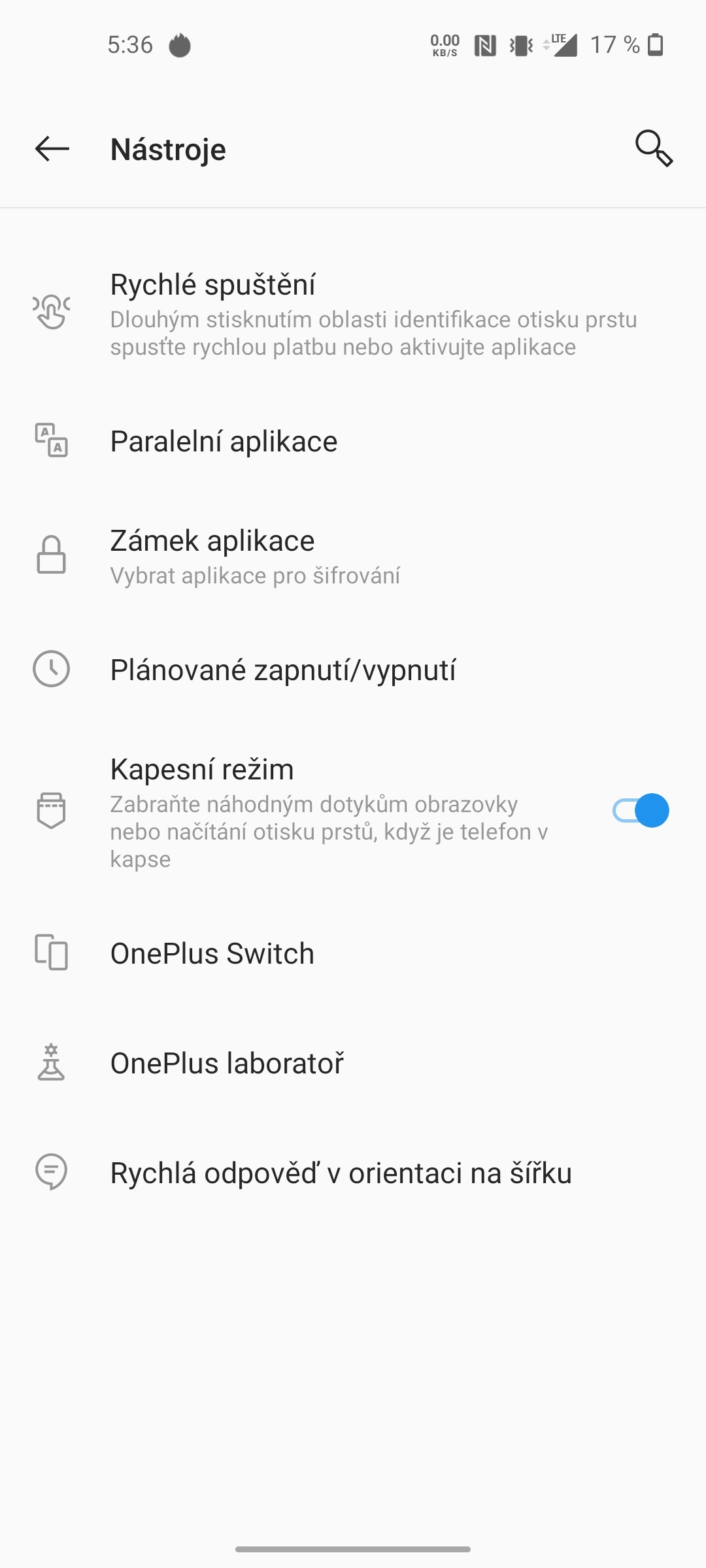Image resolution: width=706 pixels, height=1568 pixels.
Task: Click the clock icon beside Plánované zapnutí/vypnutí
Action: click(51, 670)
